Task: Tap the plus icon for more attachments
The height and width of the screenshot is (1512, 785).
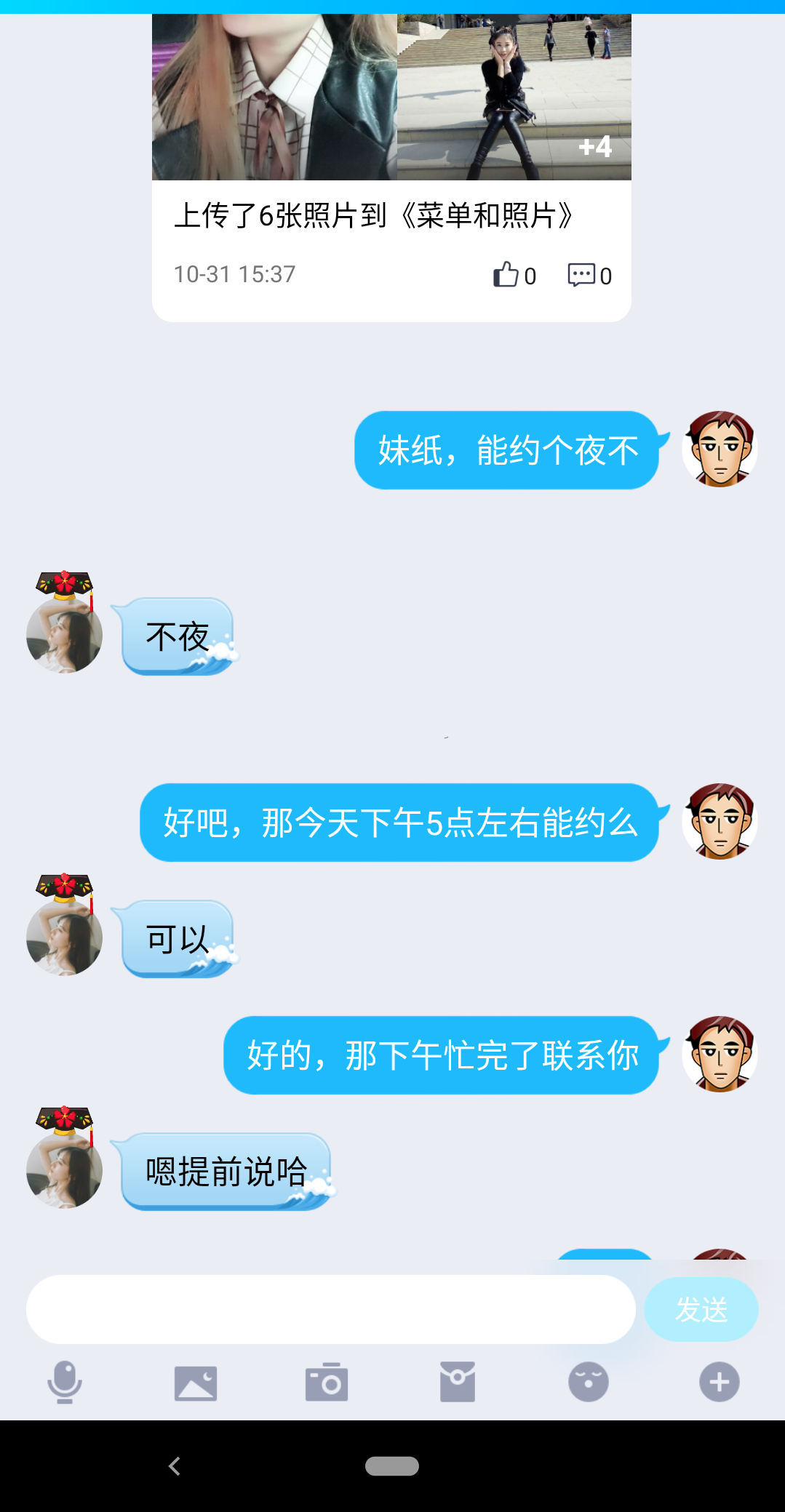Action: pos(719,1382)
